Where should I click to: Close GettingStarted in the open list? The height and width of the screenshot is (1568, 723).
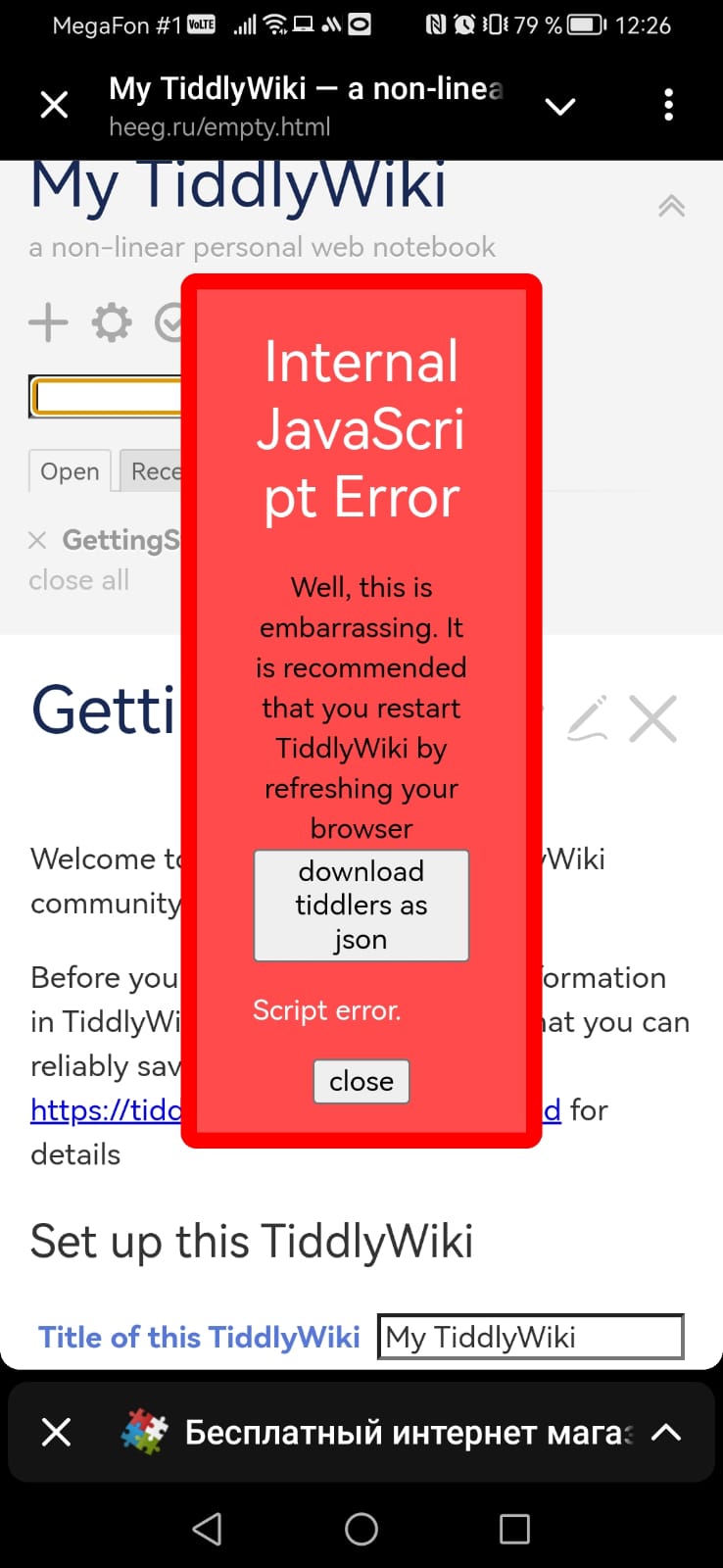pyautogui.click(x=37, y=540)
